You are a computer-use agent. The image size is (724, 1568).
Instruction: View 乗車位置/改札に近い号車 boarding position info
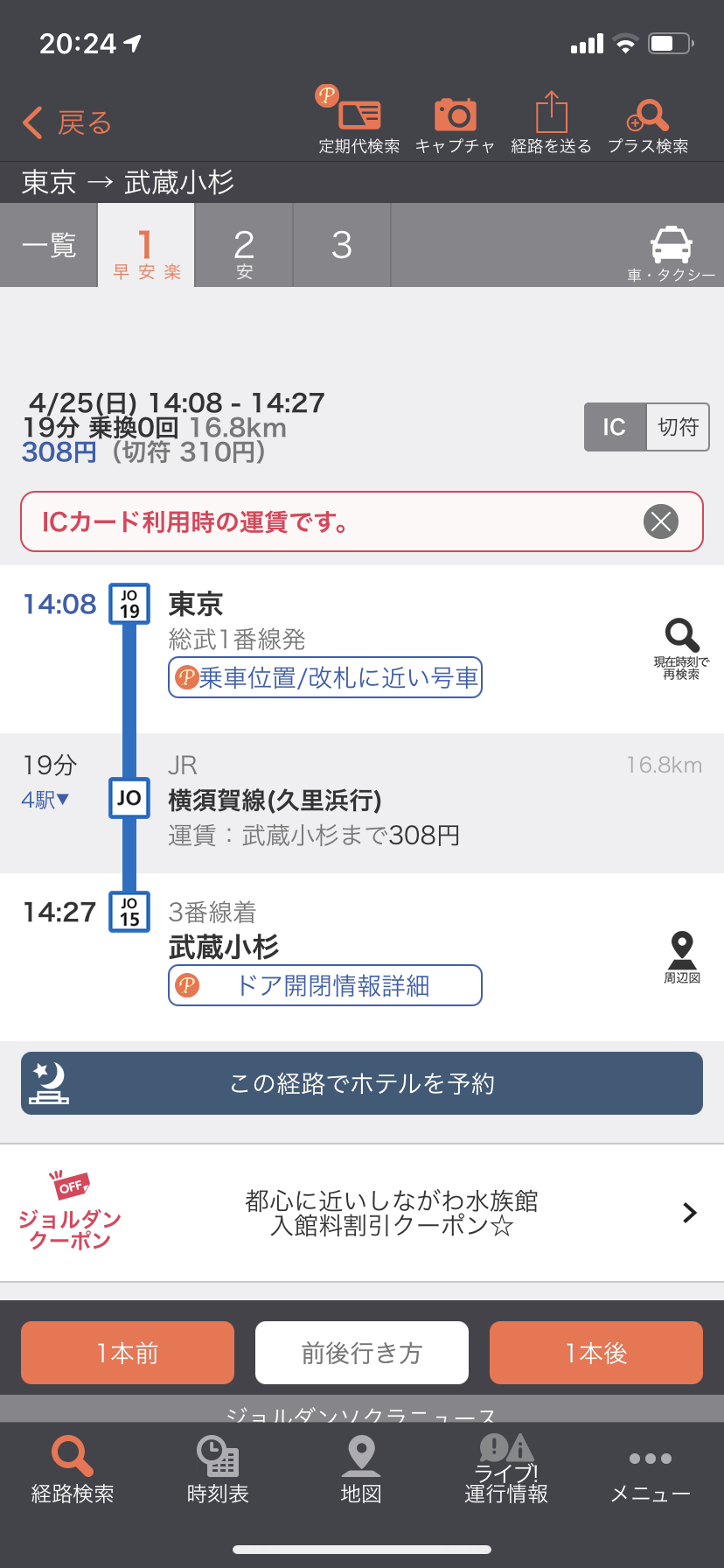(325, 677)
